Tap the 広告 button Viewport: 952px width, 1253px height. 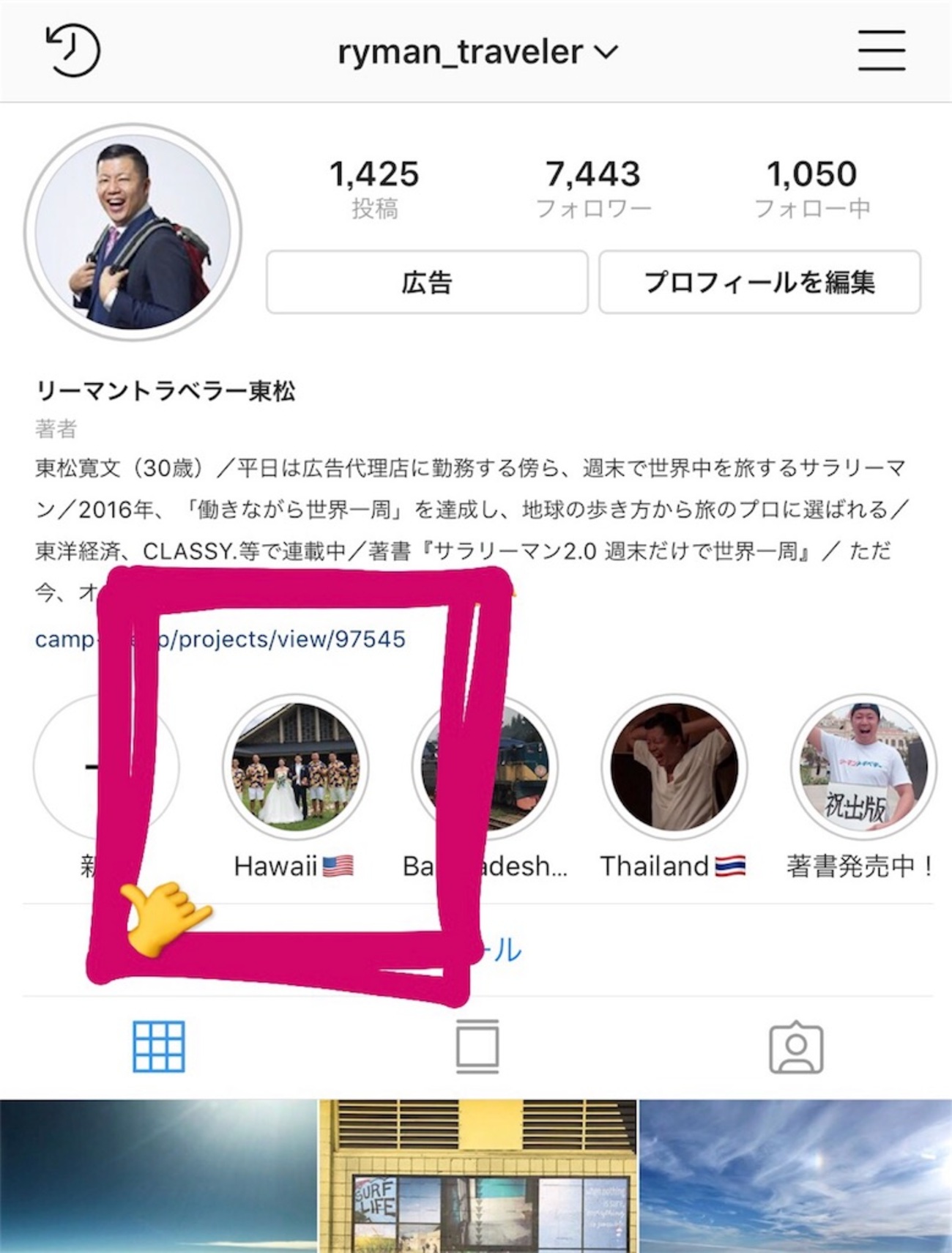click(x=427, y=282)
